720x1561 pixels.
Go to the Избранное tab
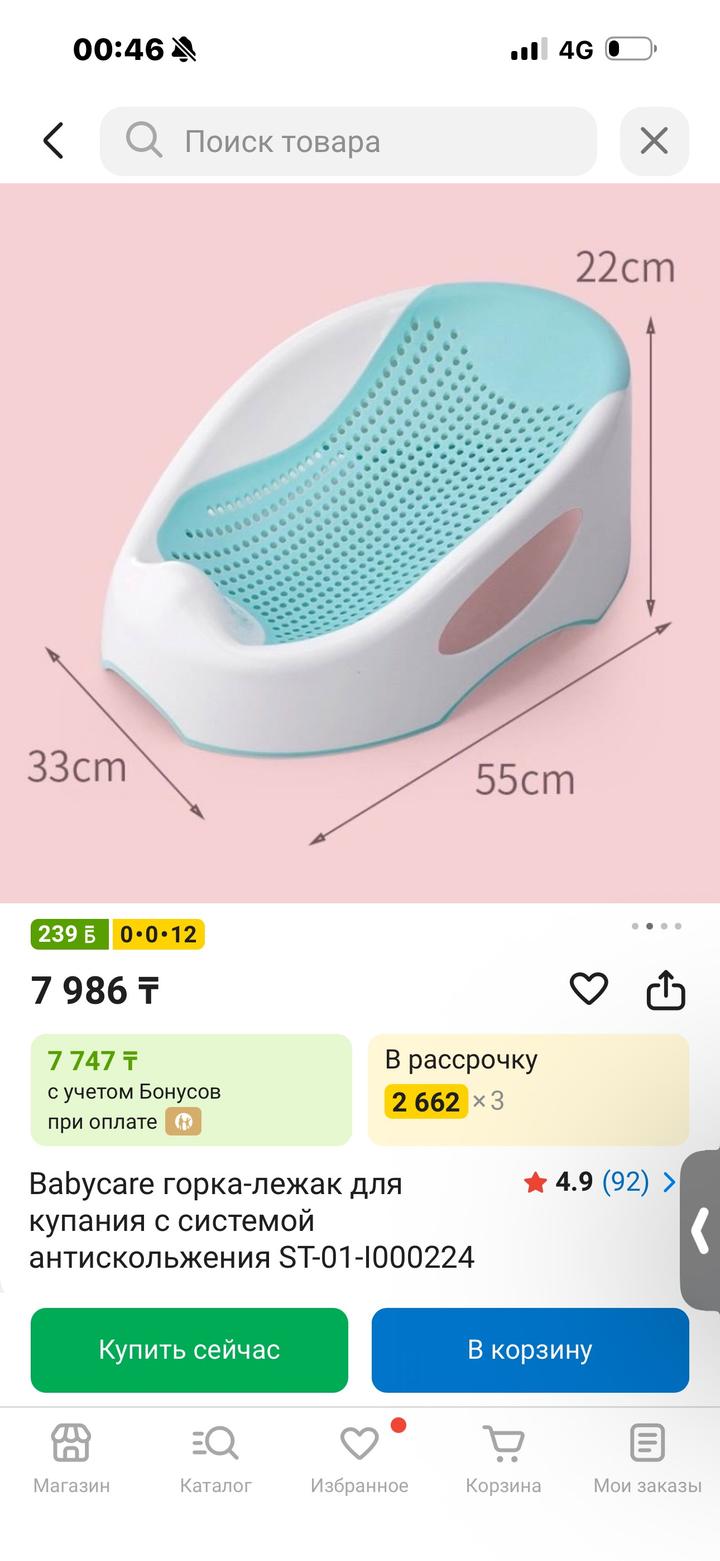click(x=359, y=1458)
